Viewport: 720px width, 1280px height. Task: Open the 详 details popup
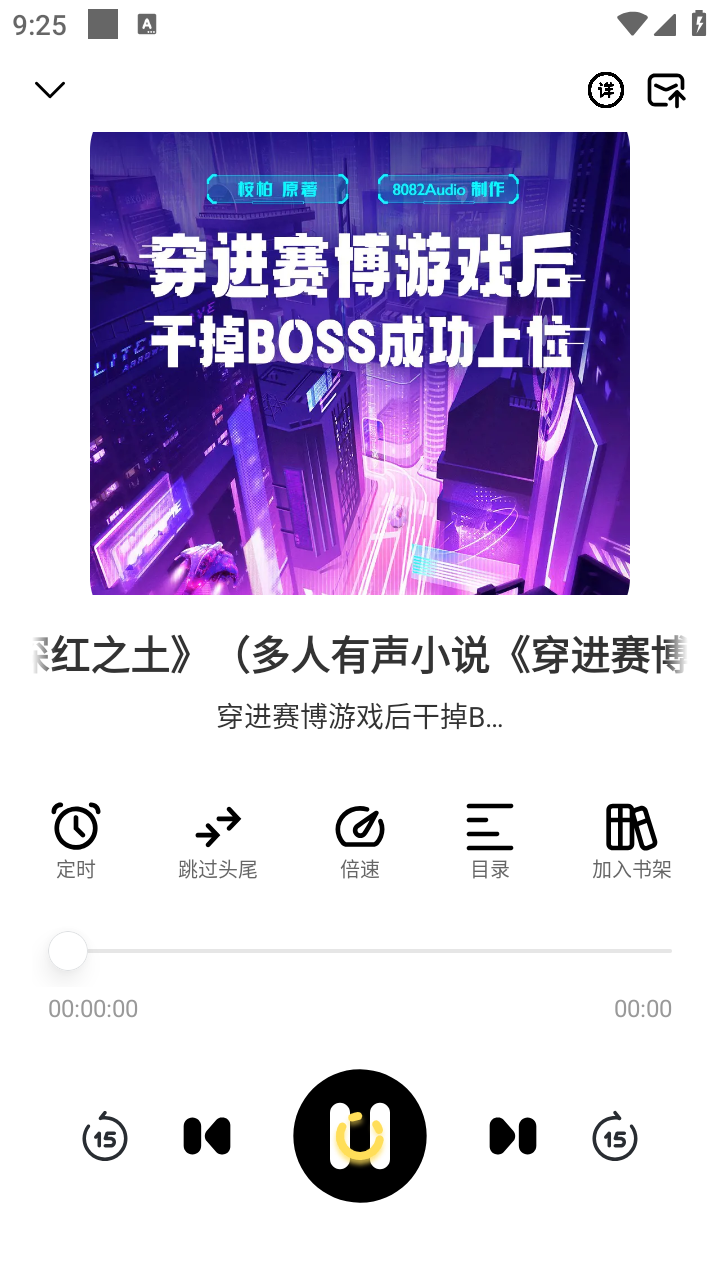point(606,89)
